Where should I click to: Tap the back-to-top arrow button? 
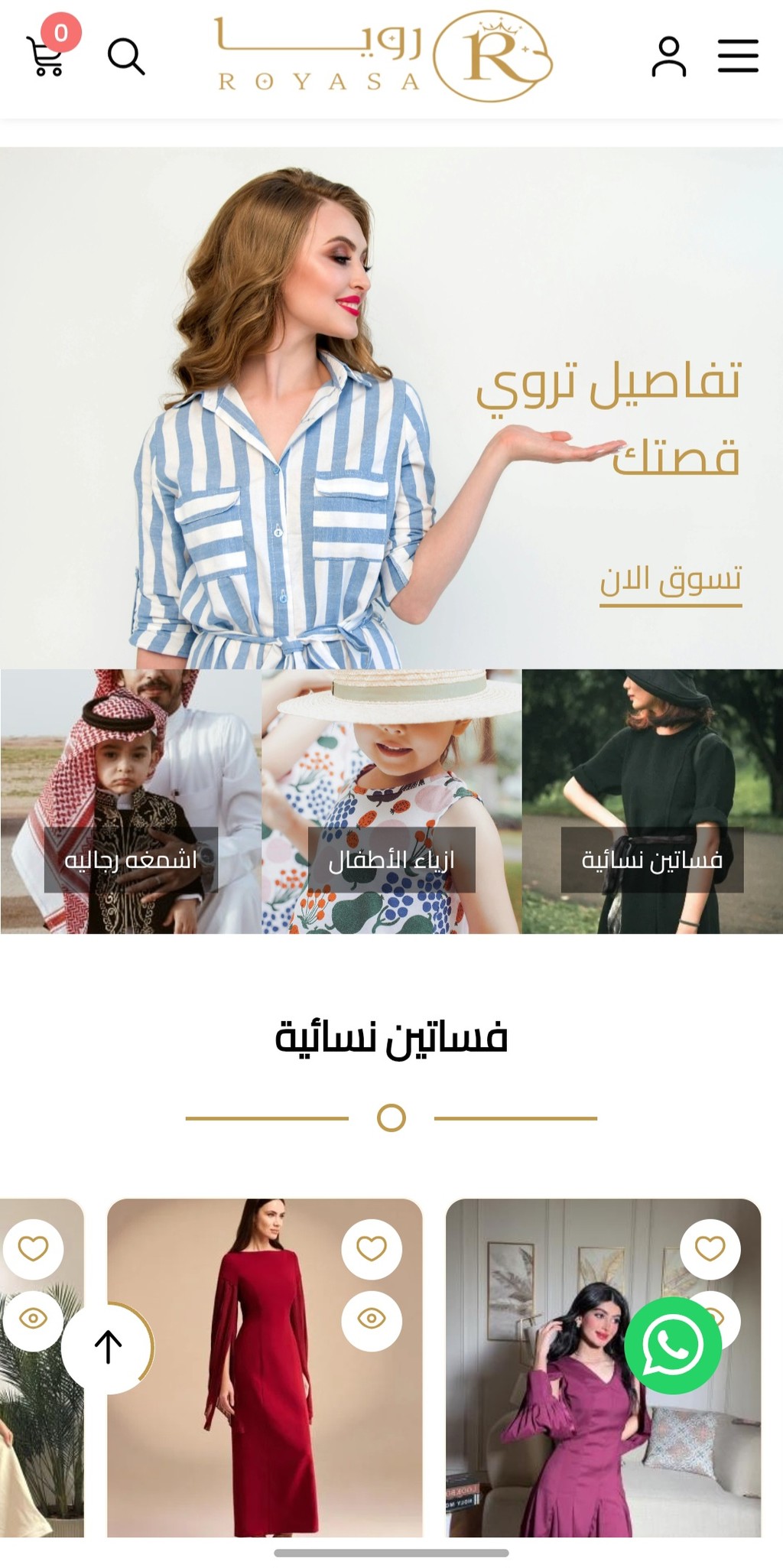(108, 1346)
